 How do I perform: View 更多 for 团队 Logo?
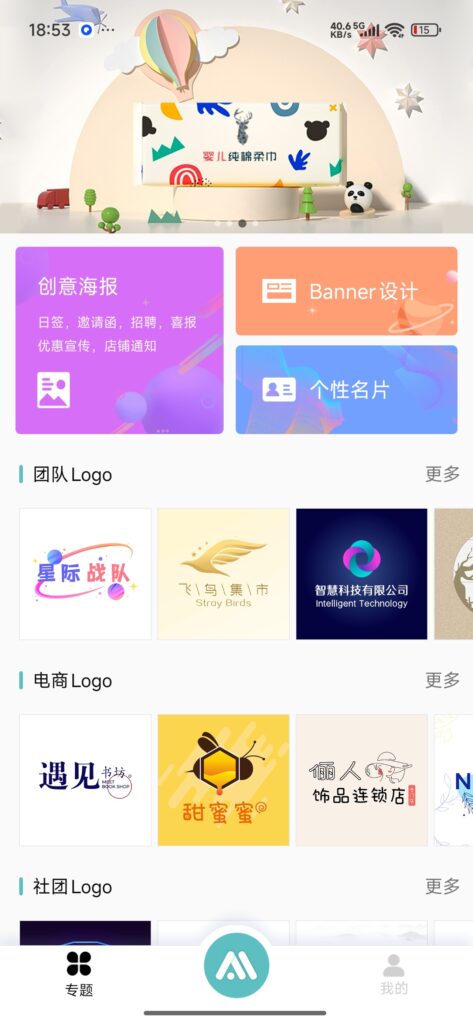pos(442,474)
